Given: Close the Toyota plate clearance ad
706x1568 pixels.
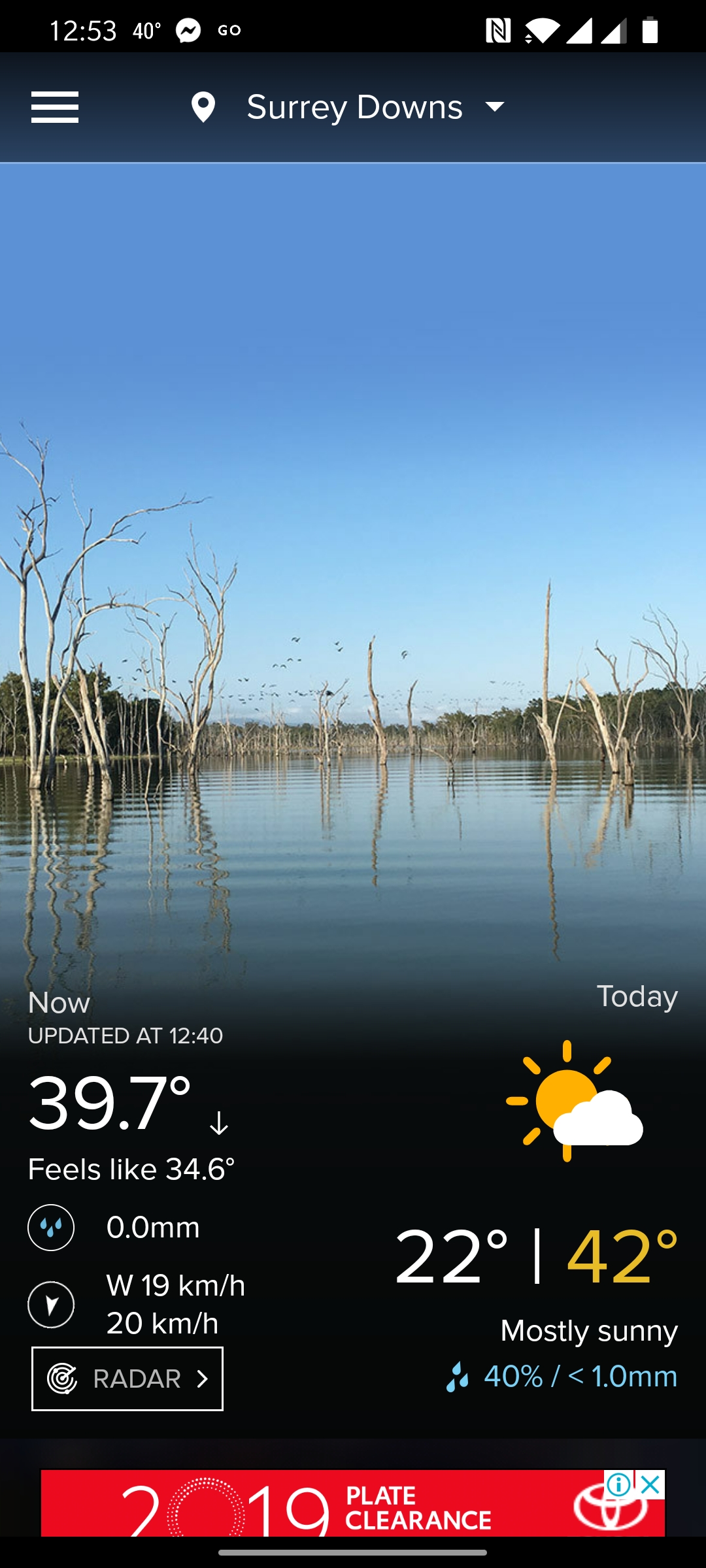Looking at the screenshot, I should pyautogui.click(x=650, y=1484).
